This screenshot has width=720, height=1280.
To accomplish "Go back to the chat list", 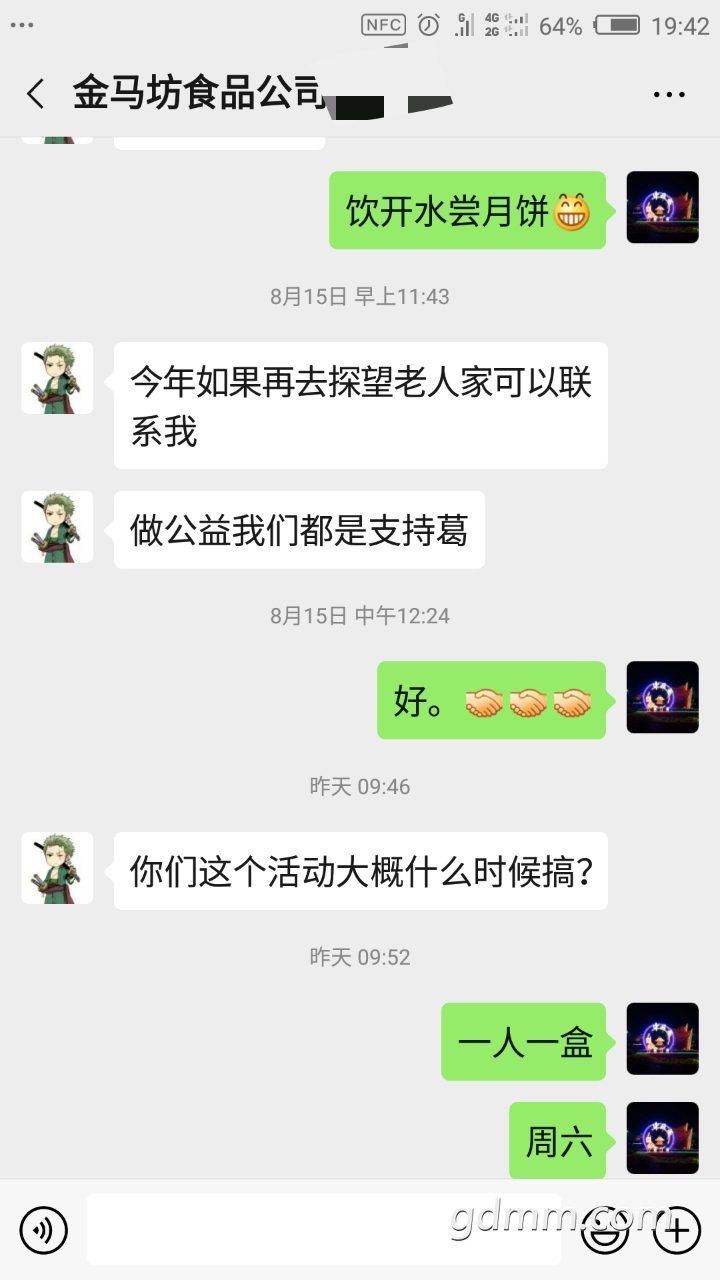I will 36,94.
